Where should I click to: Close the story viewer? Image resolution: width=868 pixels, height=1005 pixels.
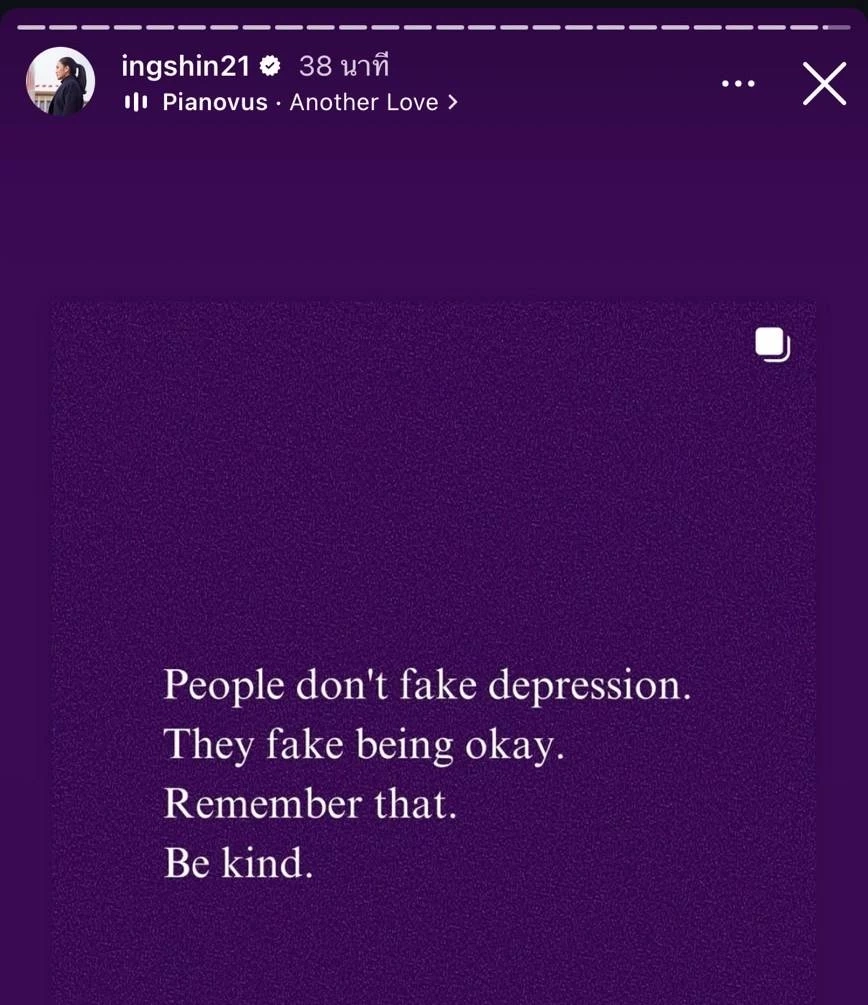coord(824,83)
